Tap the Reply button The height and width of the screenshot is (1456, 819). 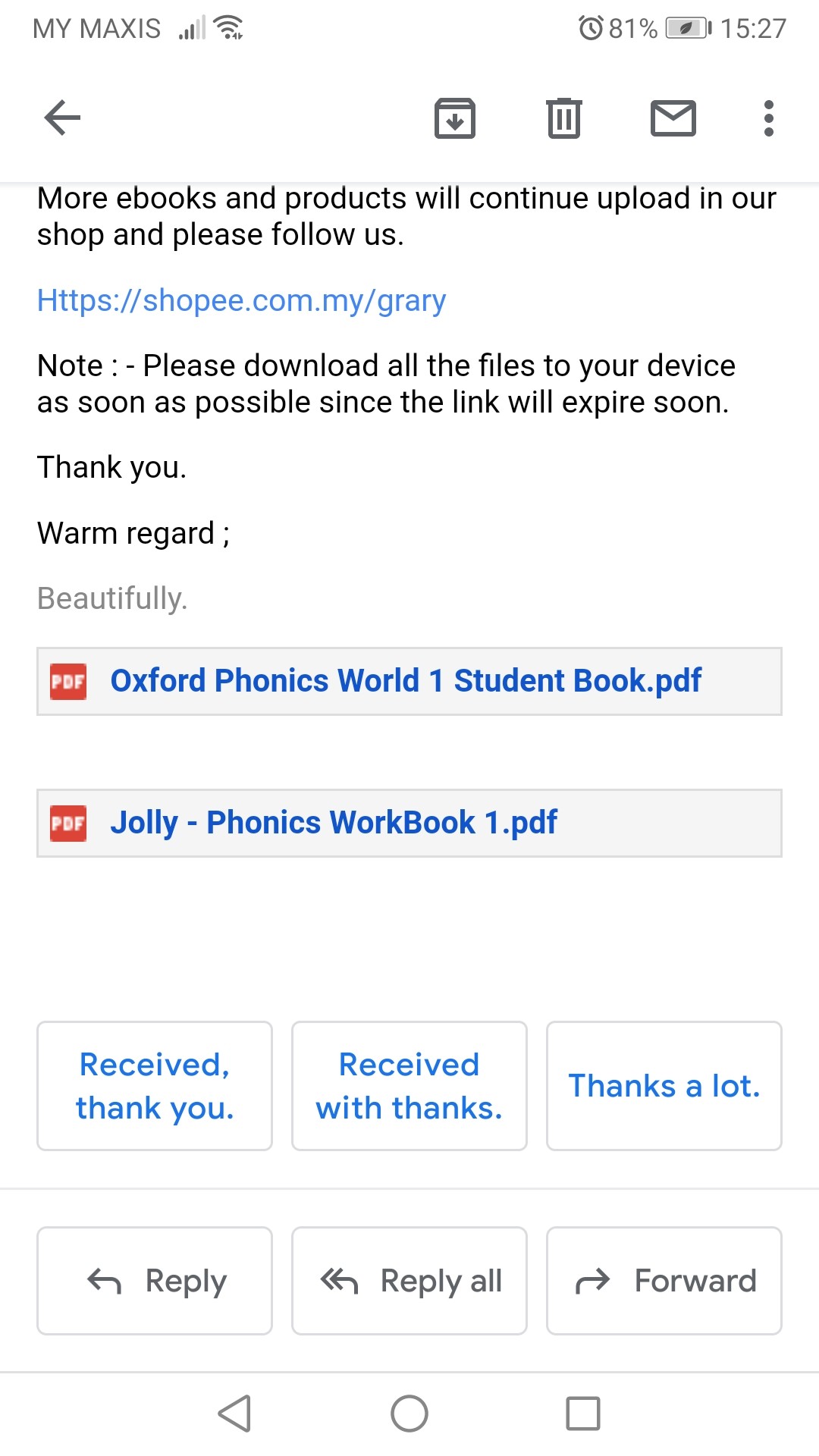(x=155, y=1281)
